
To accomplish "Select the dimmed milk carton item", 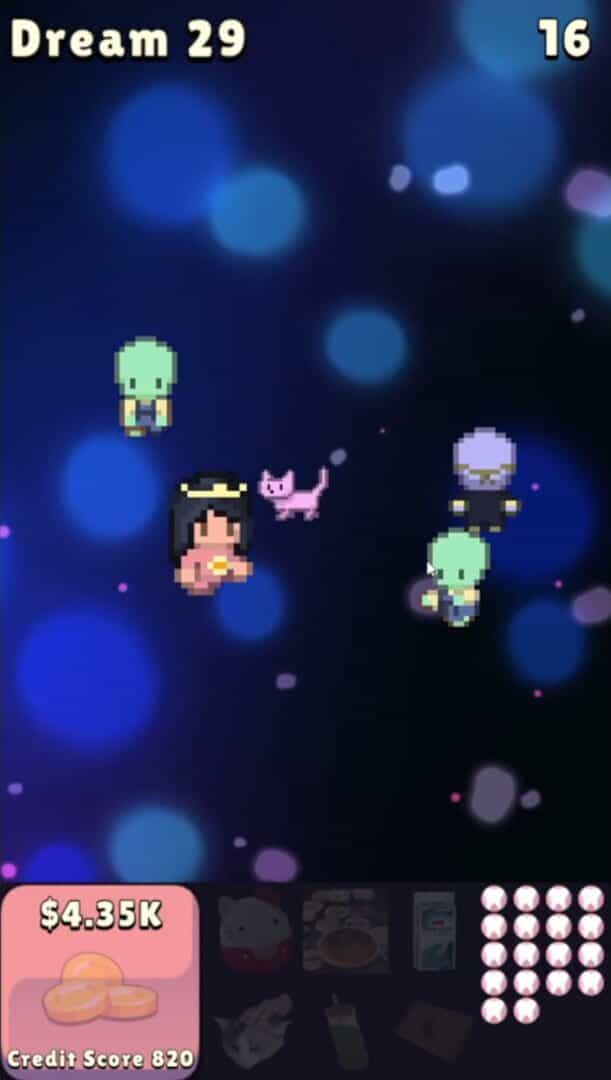I will 435,930.
